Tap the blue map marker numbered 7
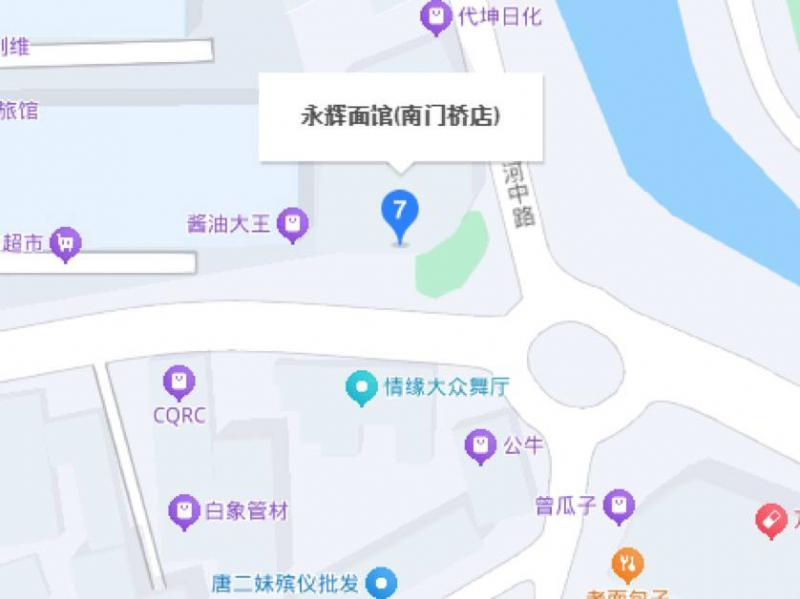Viewport: 800px width, 599px height. point(400,213)
